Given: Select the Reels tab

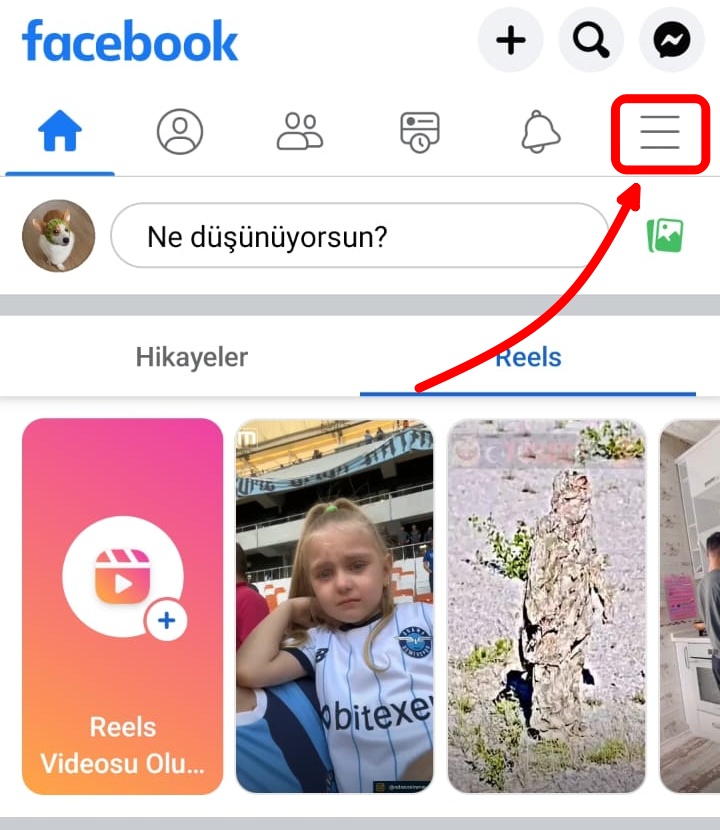Looking at the screenshot, I should click(528, 357).
